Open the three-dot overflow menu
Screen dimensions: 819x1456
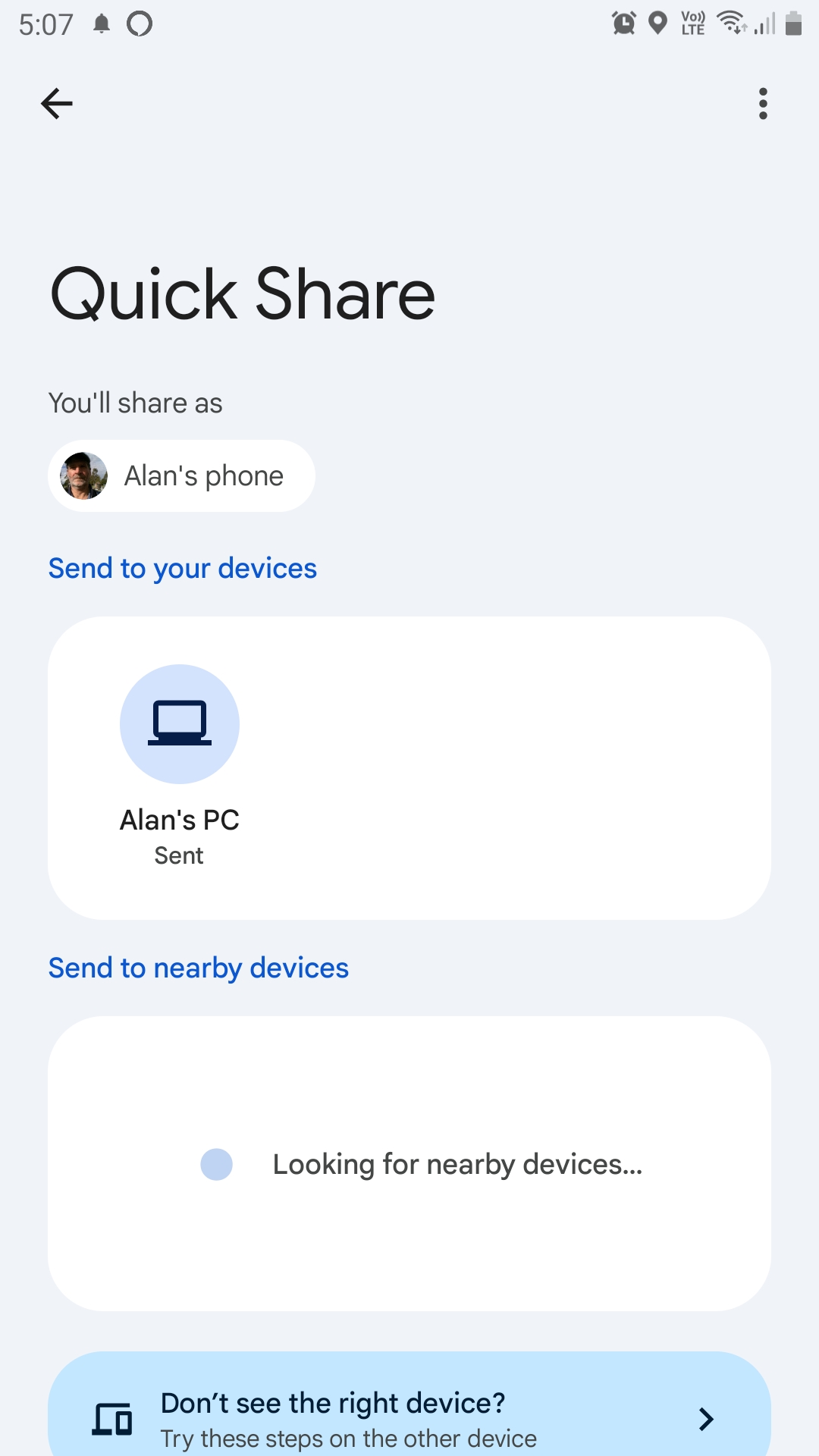763,104
